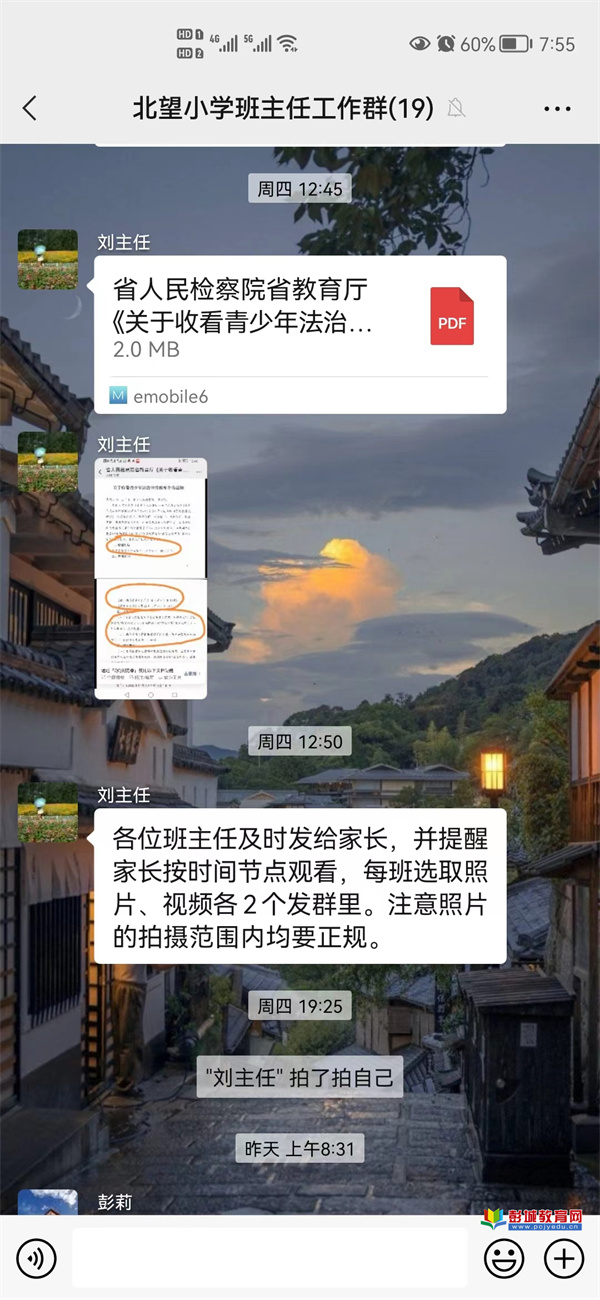The width and height of the screenshot is (600, 1300).
Task: Tap 刘主任's avatar beside the PDF message
Action: pos(47,260)
